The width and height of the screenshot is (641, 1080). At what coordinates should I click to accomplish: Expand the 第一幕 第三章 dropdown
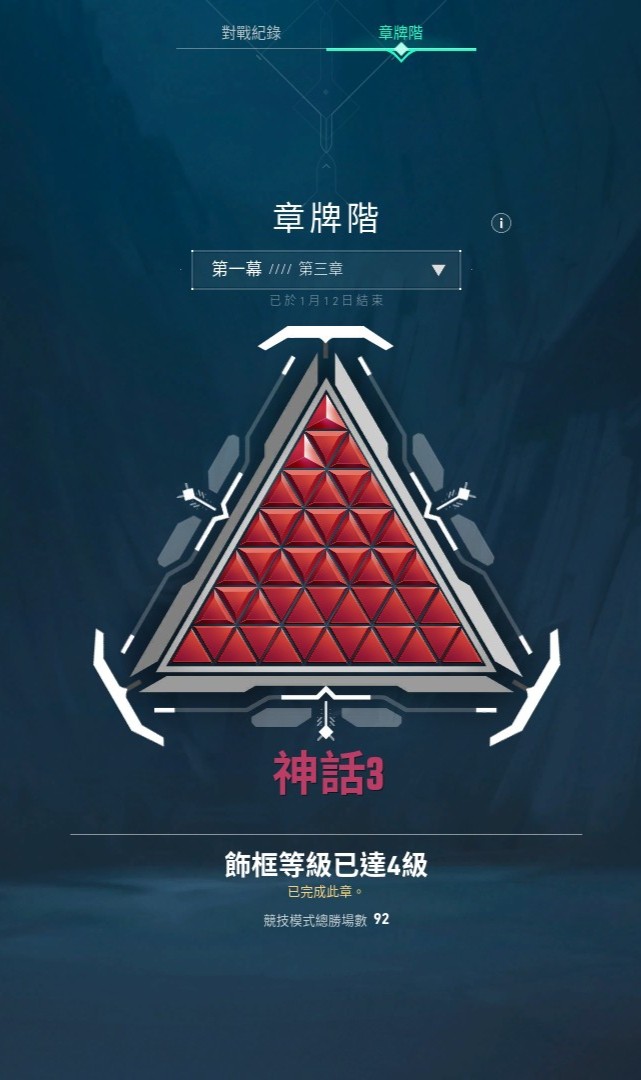326,270
